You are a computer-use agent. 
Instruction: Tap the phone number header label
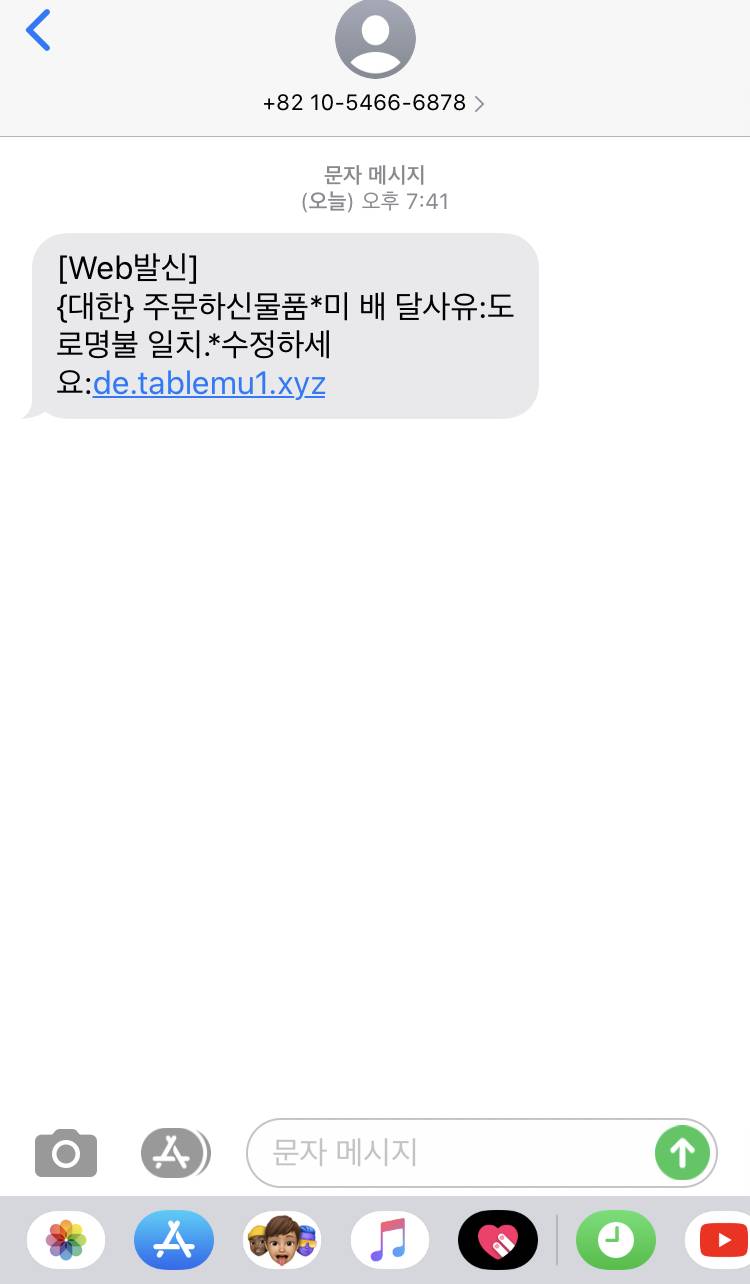(x=364, y=102)
